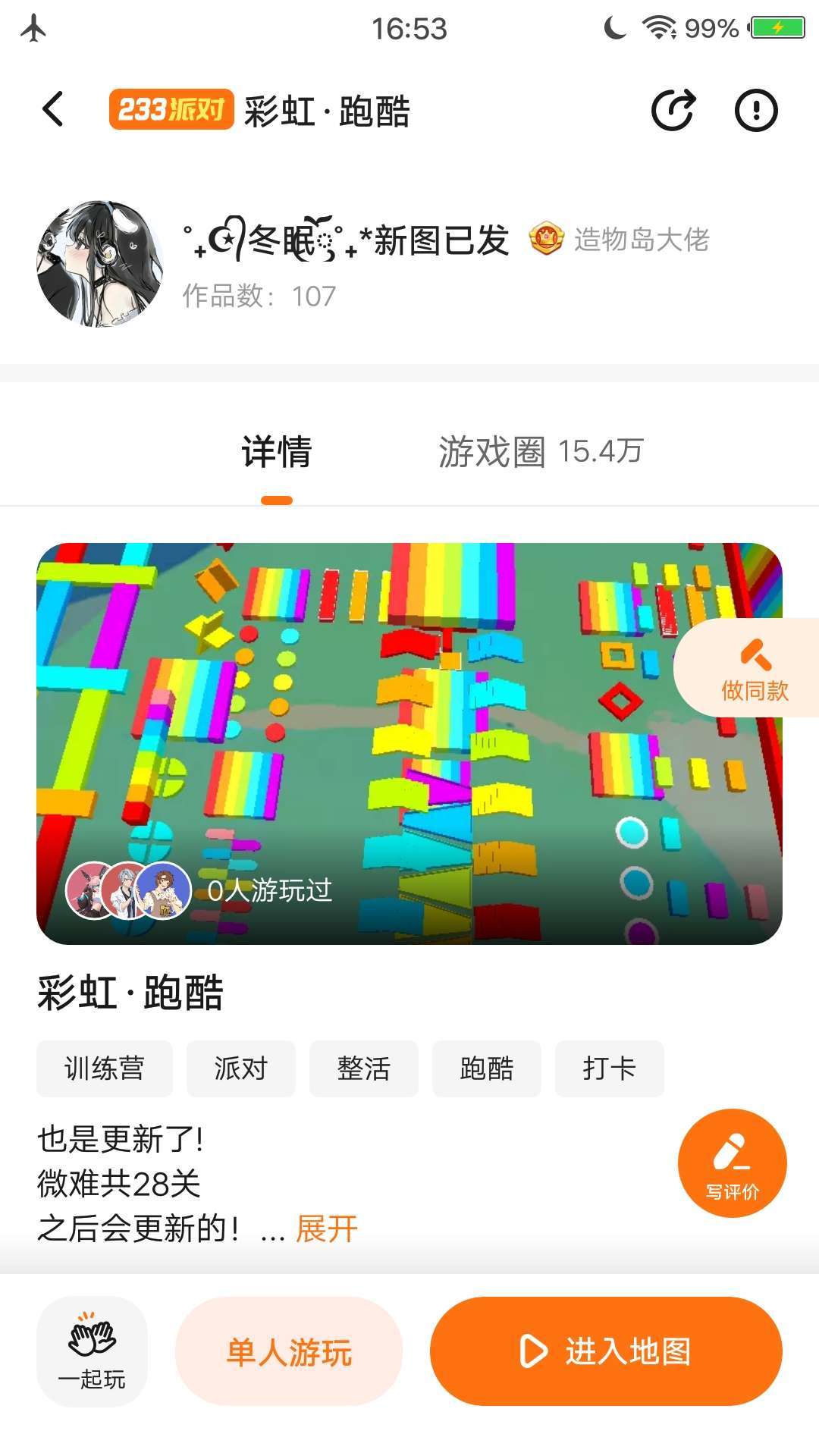Write a review via 写评价
The image size is (819, 1456).
point(733,1163)
